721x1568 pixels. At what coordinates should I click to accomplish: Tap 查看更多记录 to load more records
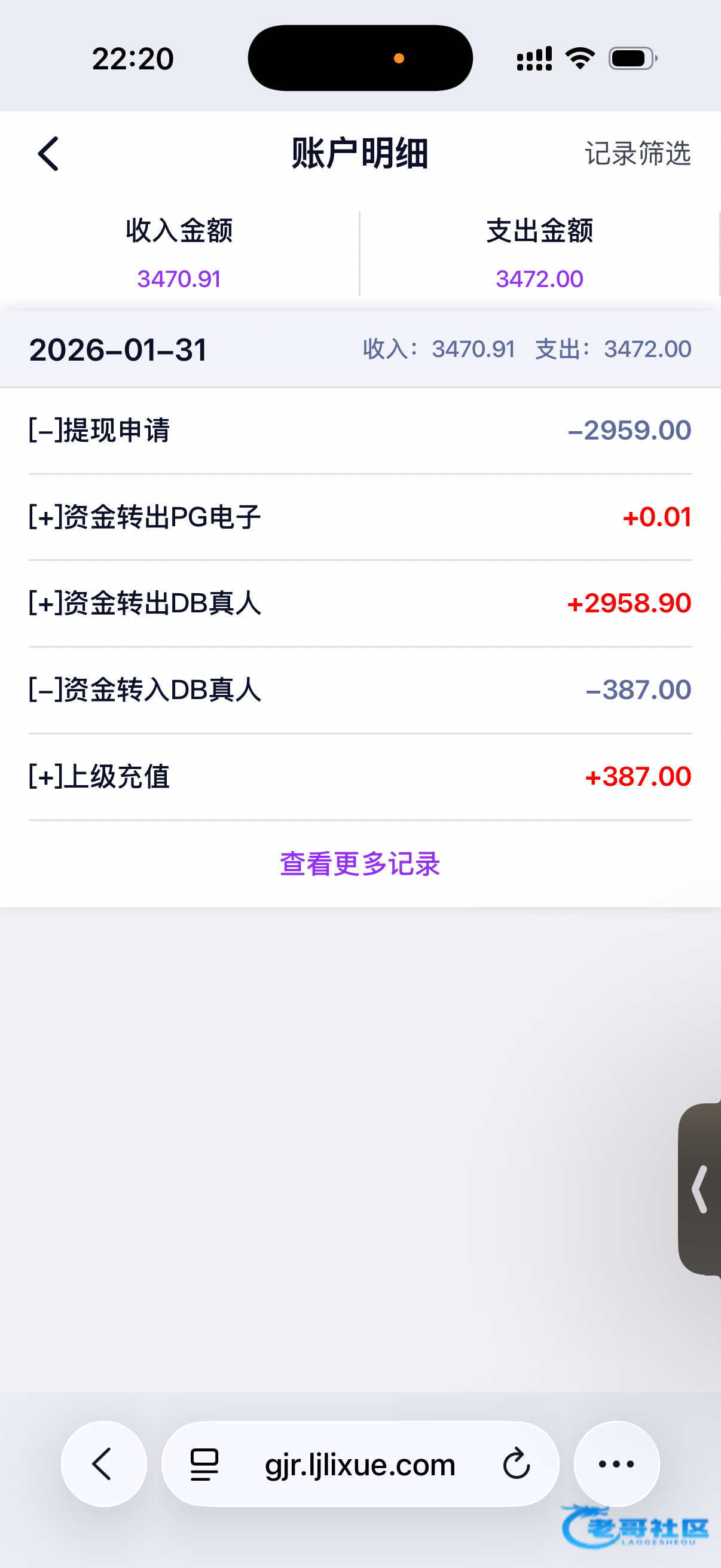[360, 864]
